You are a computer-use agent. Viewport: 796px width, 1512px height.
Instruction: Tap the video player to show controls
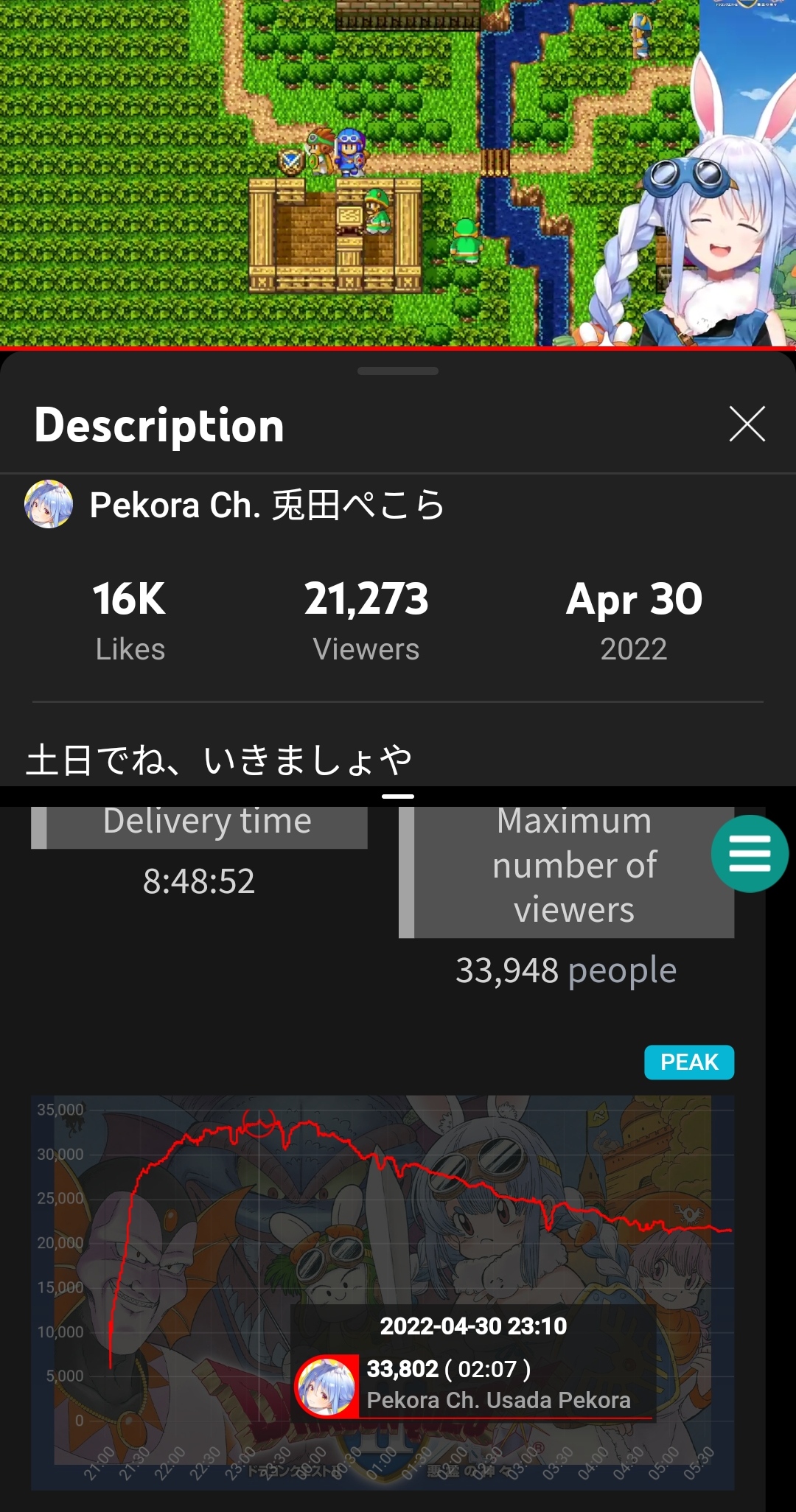[398, 173]
